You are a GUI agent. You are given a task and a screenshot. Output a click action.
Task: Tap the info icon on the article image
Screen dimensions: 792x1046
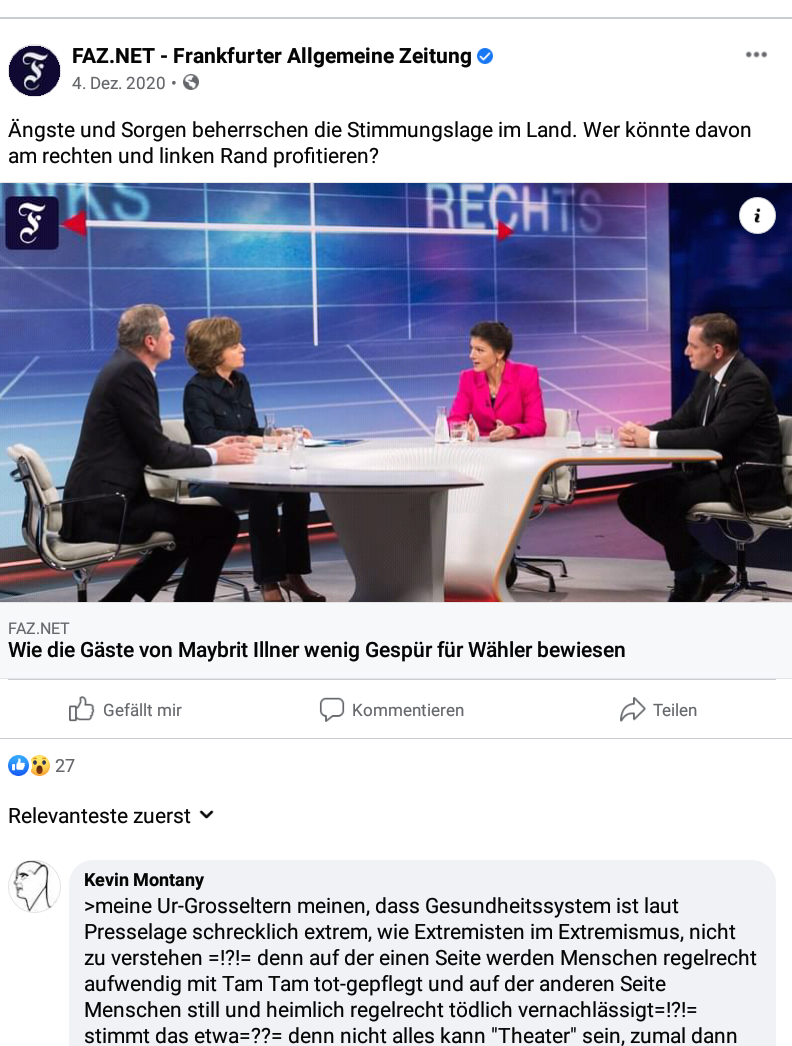(x=757, y=215)
